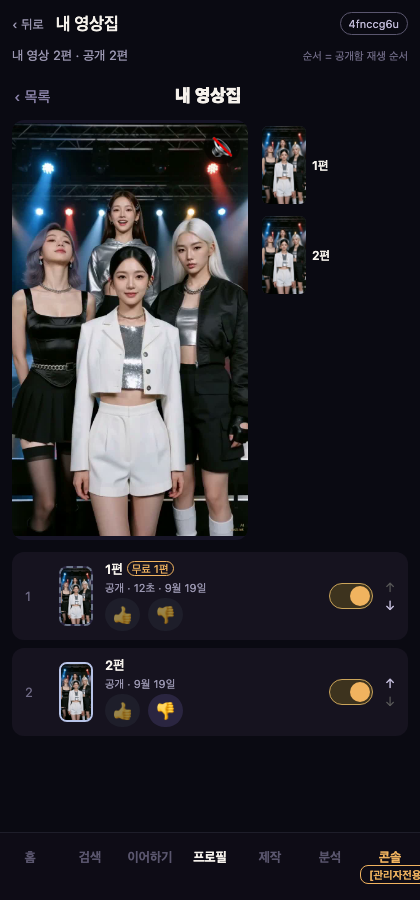Dislike episode 1편 with thumbs down
Image resolution: width=420 pixels, height=900 pixels.
pos(165,615)
